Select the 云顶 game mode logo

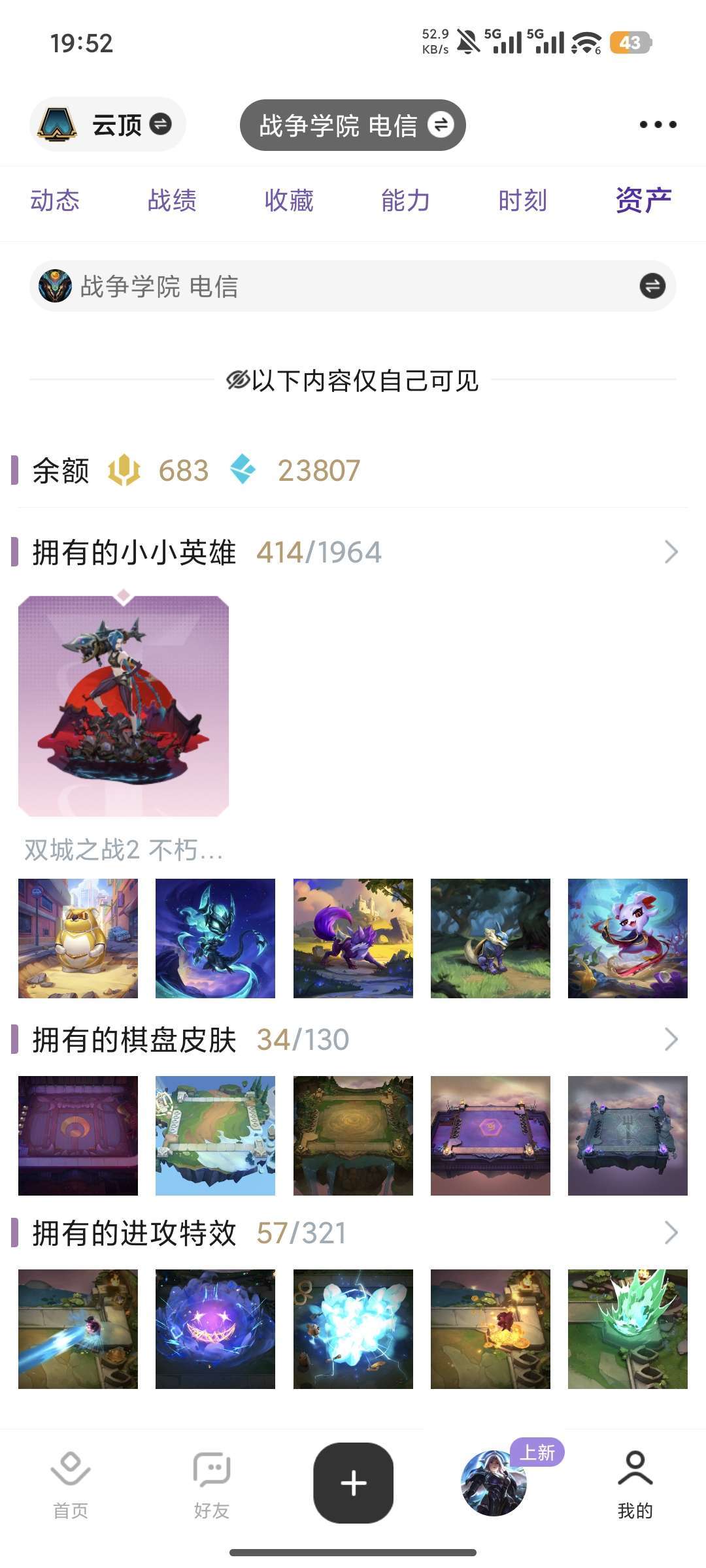click(x=58, y=125)
